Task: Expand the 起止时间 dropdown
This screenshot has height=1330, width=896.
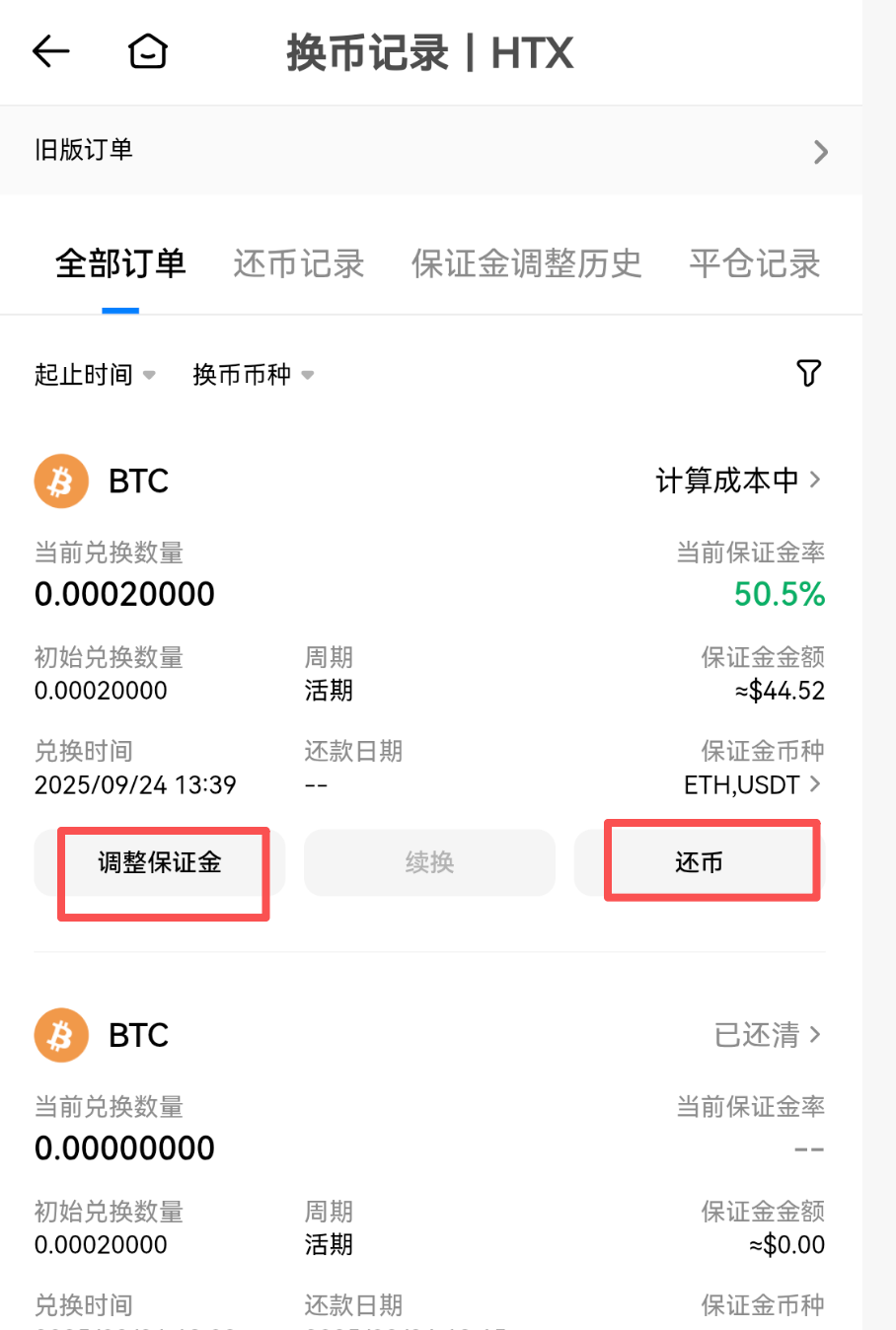Action: tap(95, 375)
